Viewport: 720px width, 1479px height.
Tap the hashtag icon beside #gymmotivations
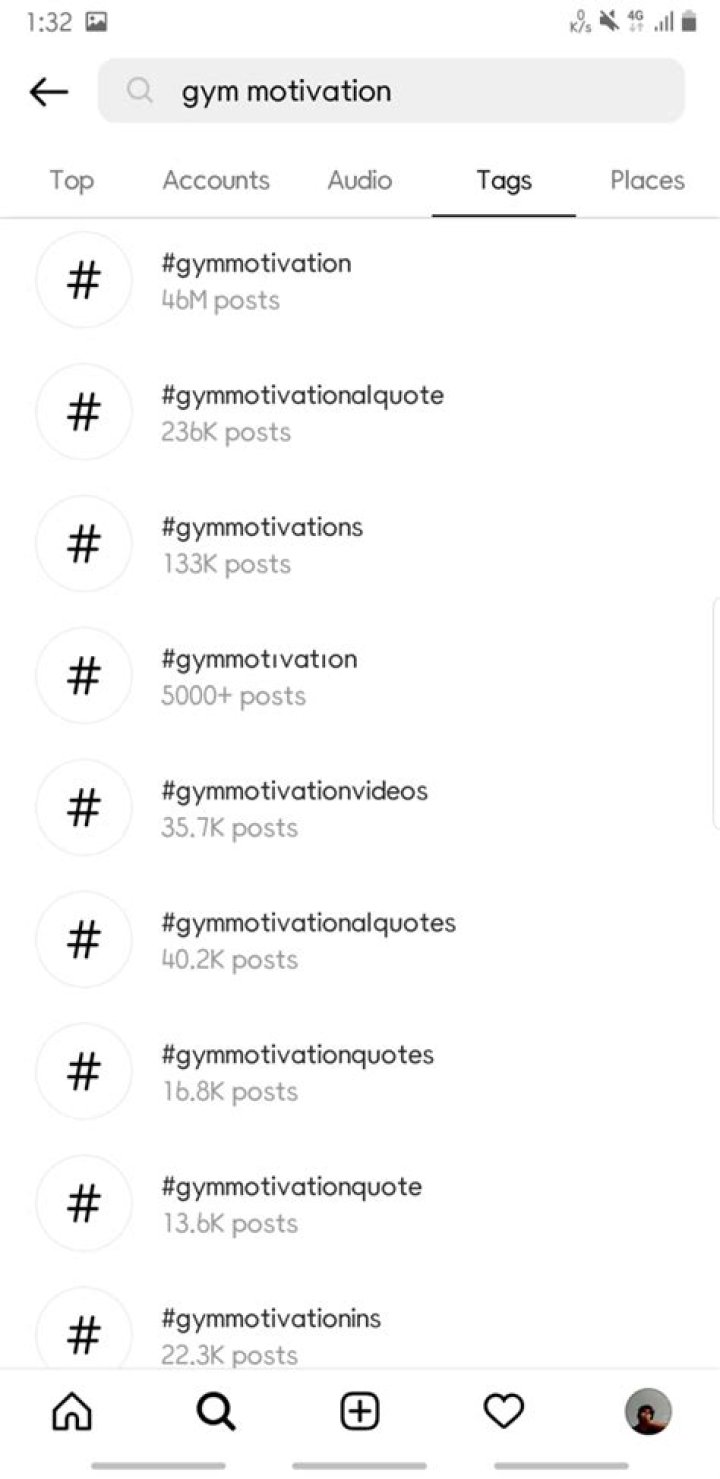coord(83,544)
